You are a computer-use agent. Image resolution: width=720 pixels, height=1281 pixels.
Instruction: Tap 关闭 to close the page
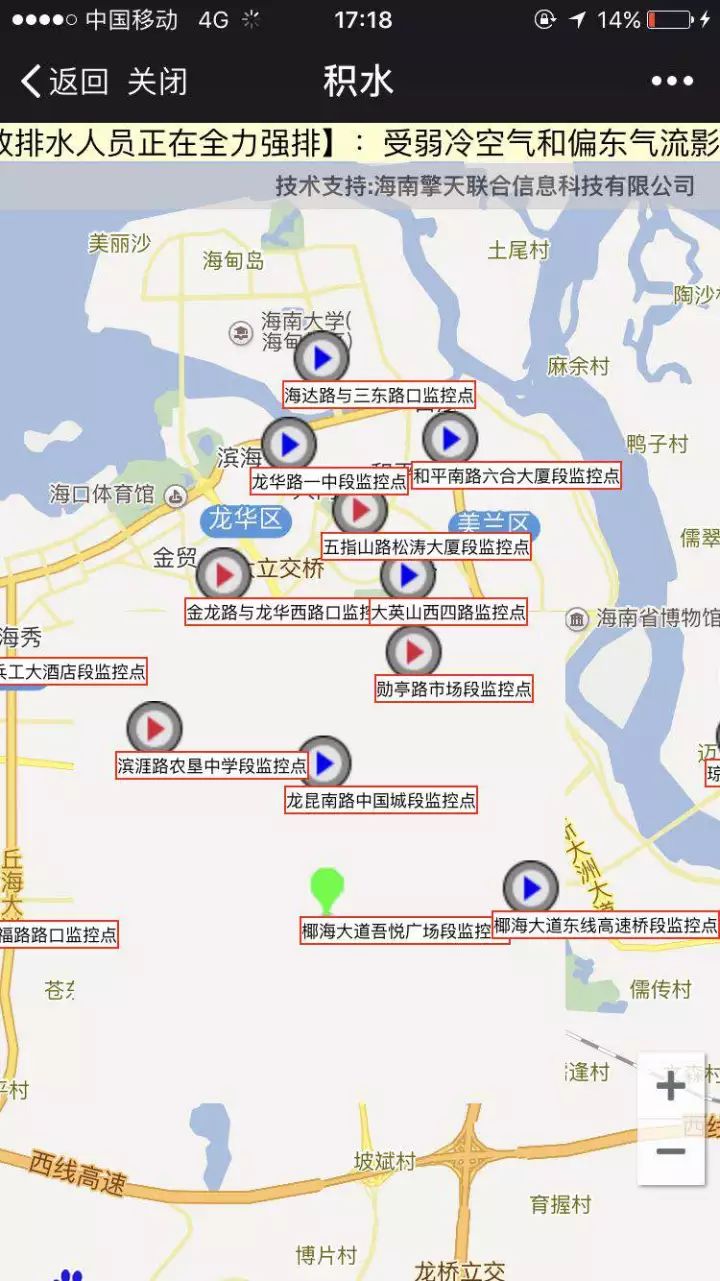coord(157,81)
